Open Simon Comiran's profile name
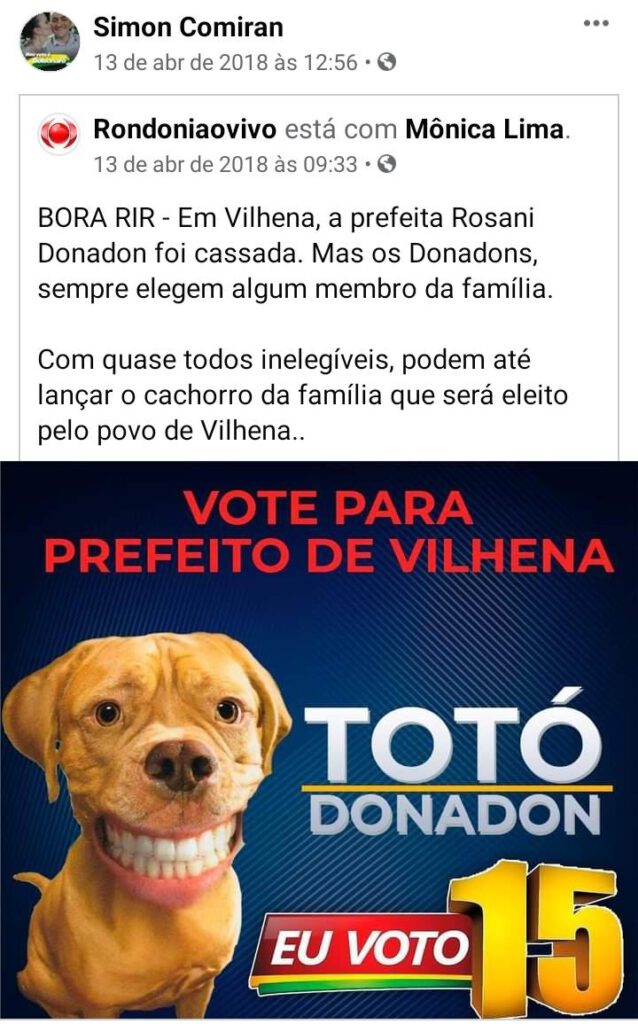The width and height of the screenshot is (638, 1024). (x=188, y=27)
